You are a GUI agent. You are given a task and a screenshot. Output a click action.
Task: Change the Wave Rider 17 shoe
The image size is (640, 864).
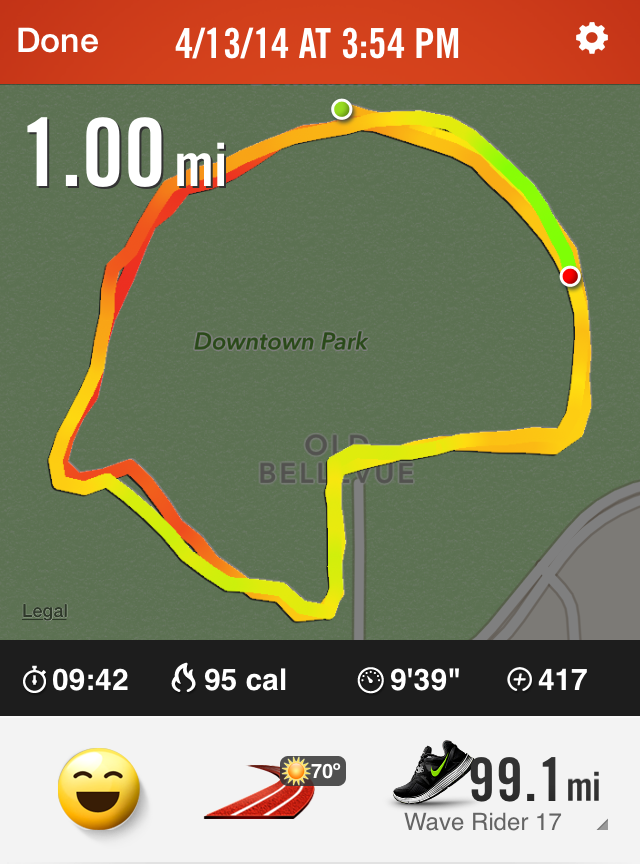coord(497,791)
